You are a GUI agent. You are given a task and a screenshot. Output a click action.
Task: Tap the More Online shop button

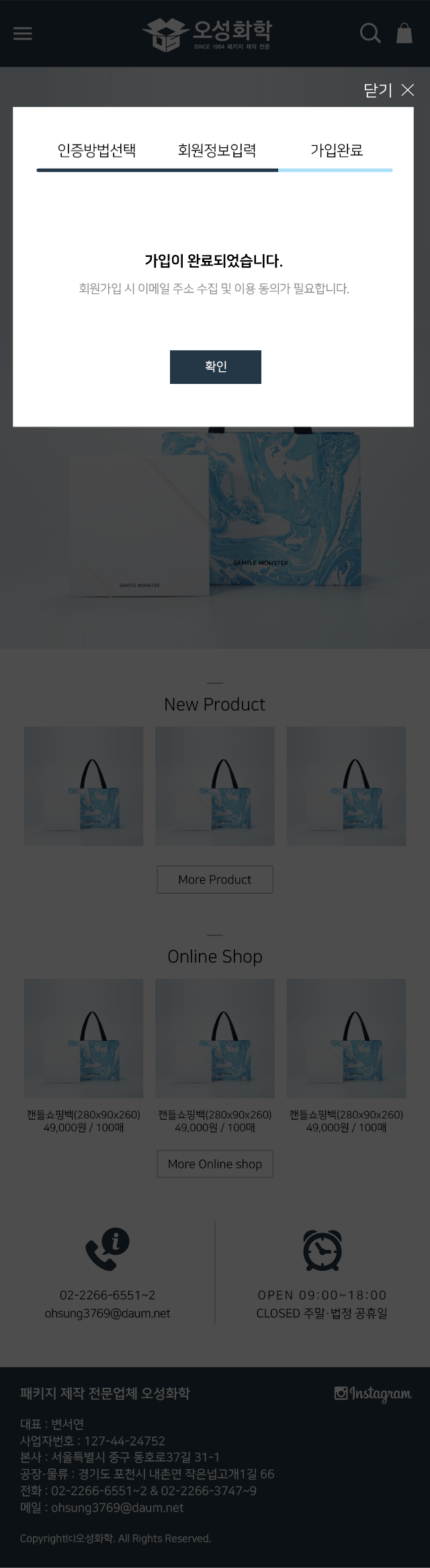pos(214,1164)
